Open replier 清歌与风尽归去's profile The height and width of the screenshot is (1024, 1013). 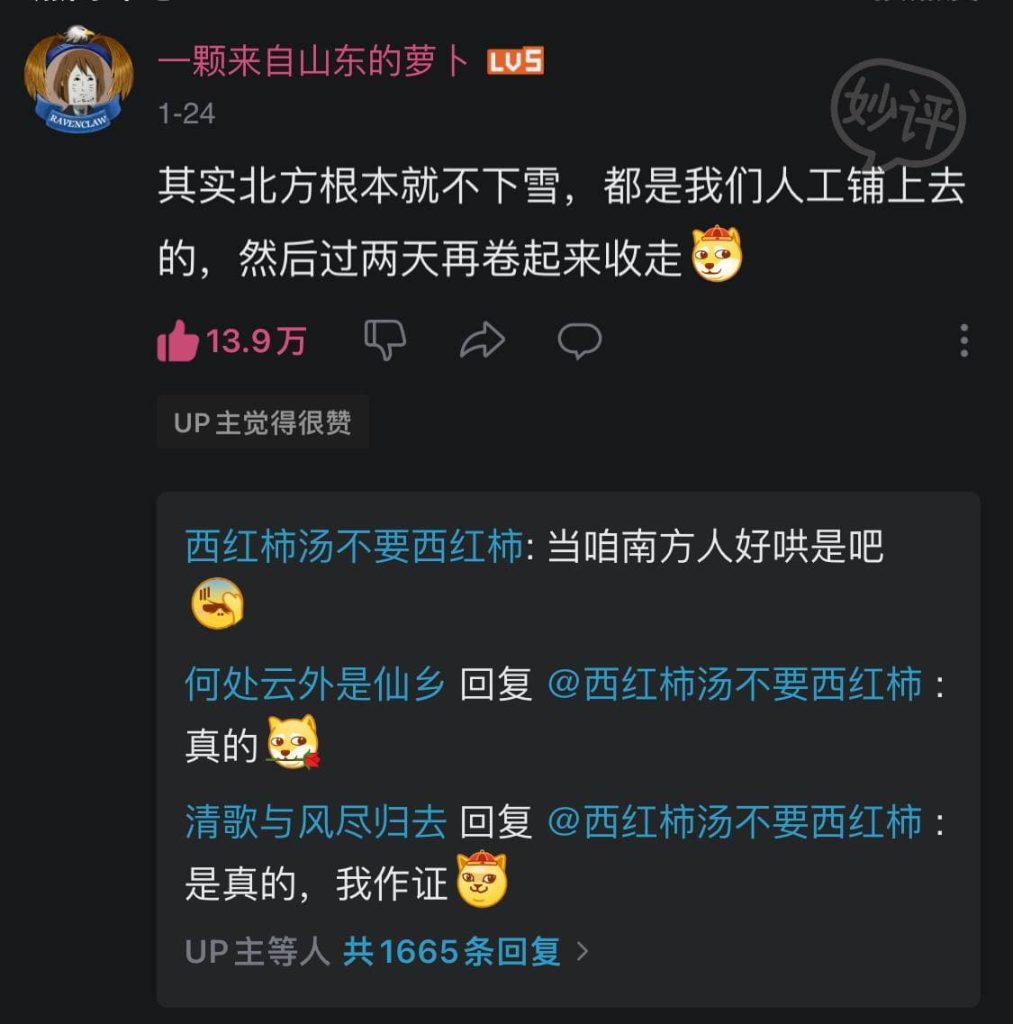tap(315, 823)
